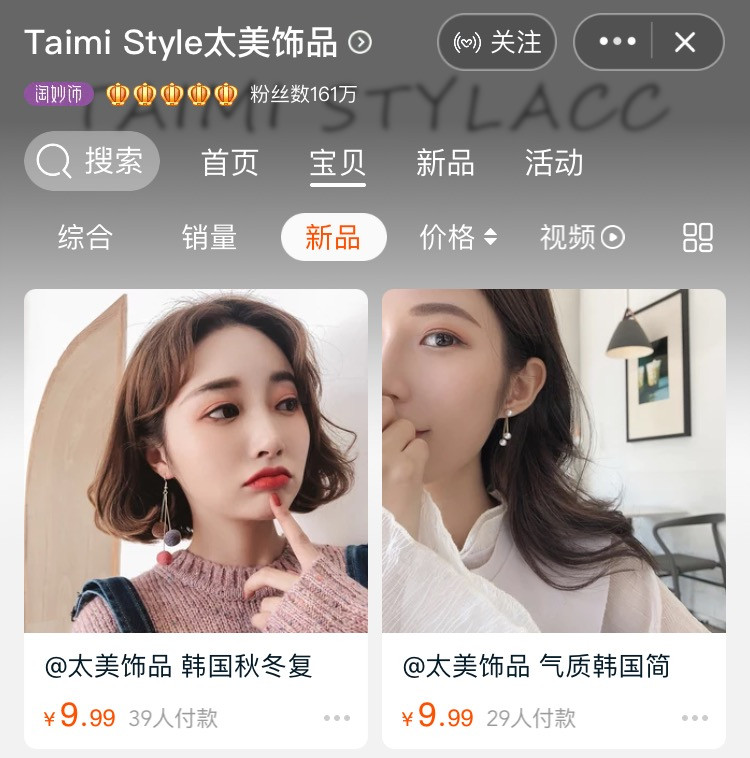Open the three-dot overflow menu in capsule
Screen dimensions: 750x758
[616, 42]
